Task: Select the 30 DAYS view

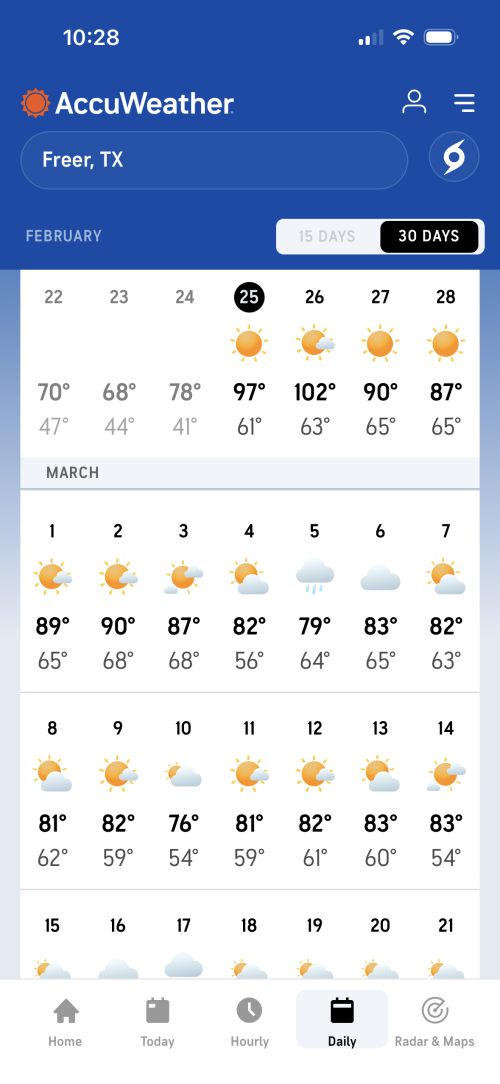Action: click(429, 236)
